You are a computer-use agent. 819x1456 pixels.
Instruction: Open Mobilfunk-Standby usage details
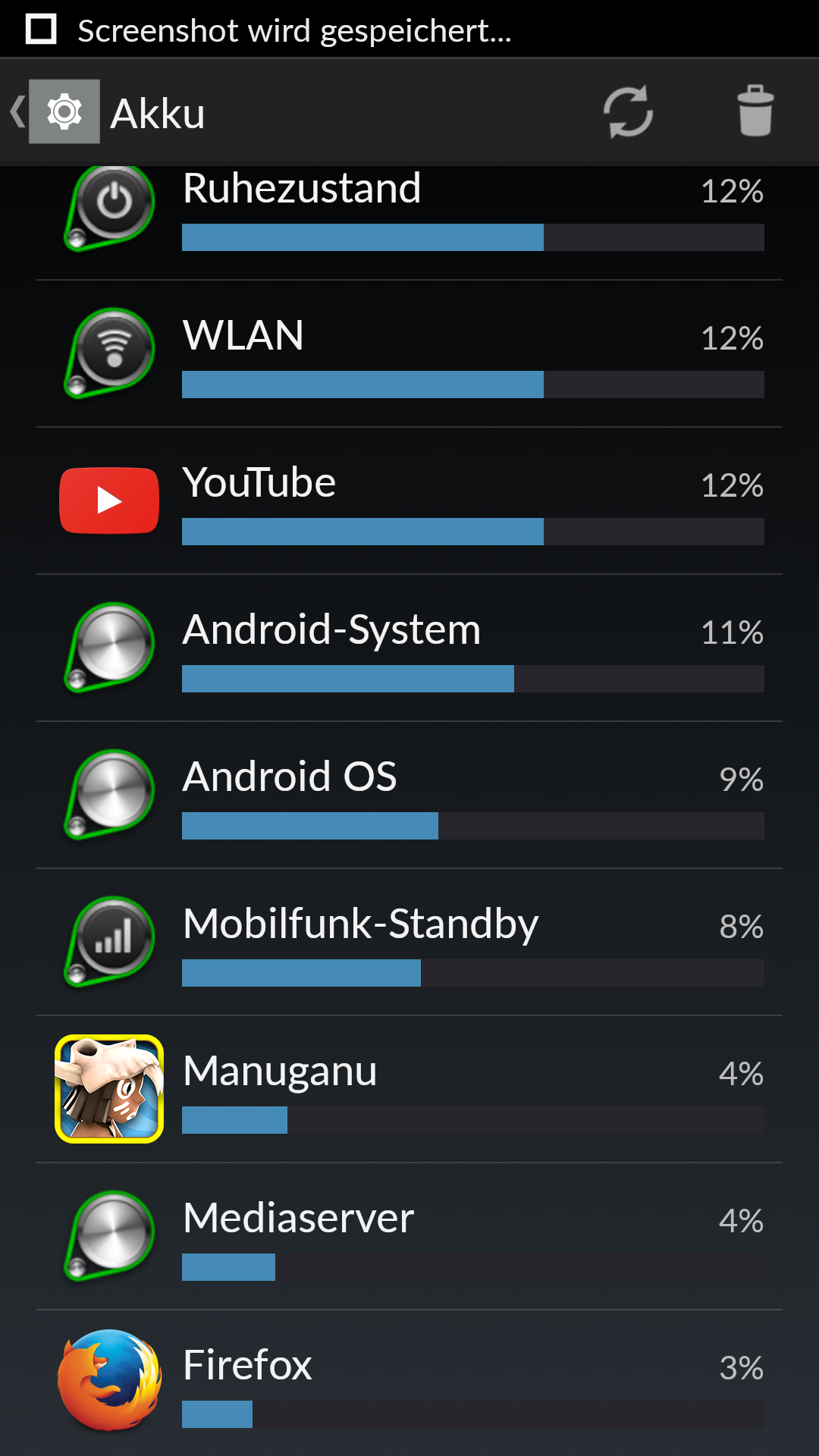(409, 943)
